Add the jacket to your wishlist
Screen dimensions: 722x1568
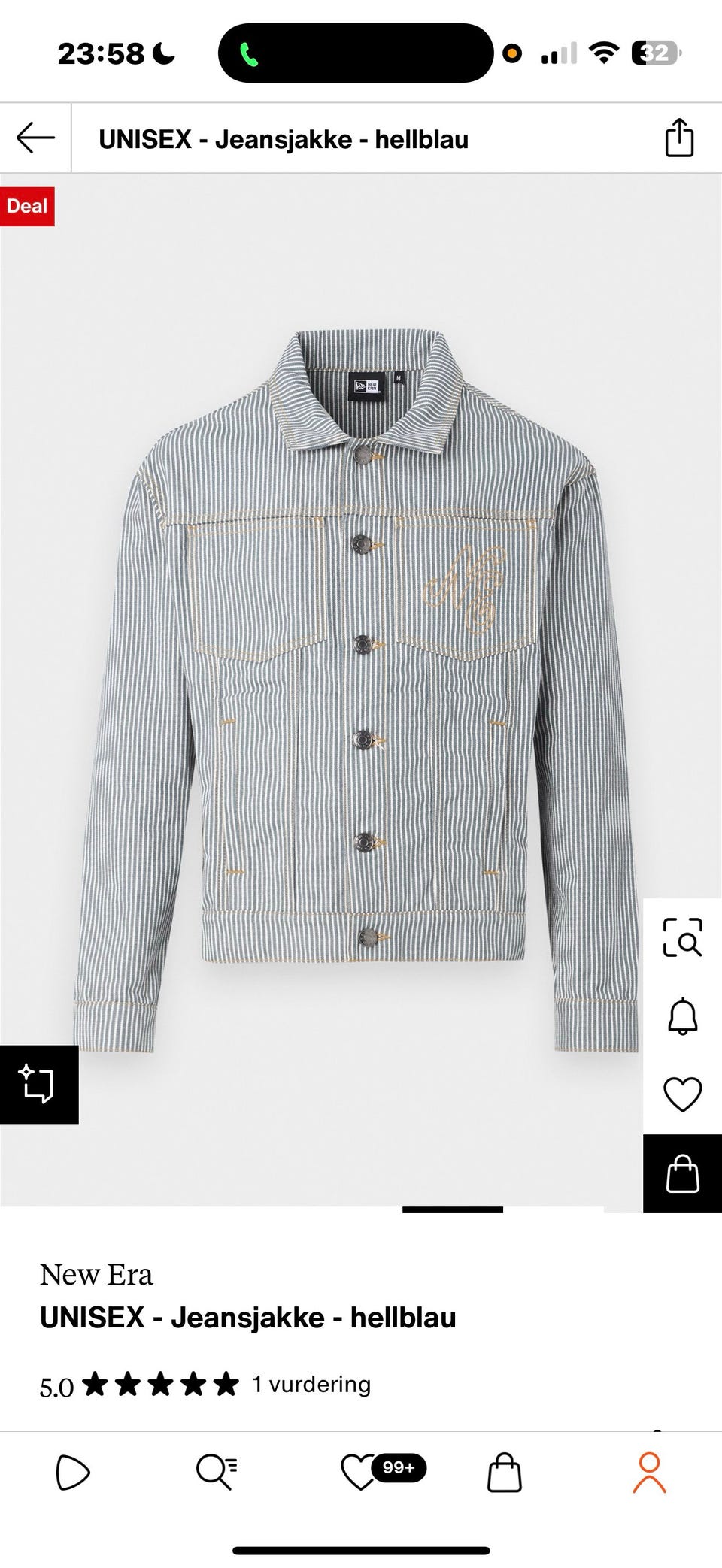682,1094
